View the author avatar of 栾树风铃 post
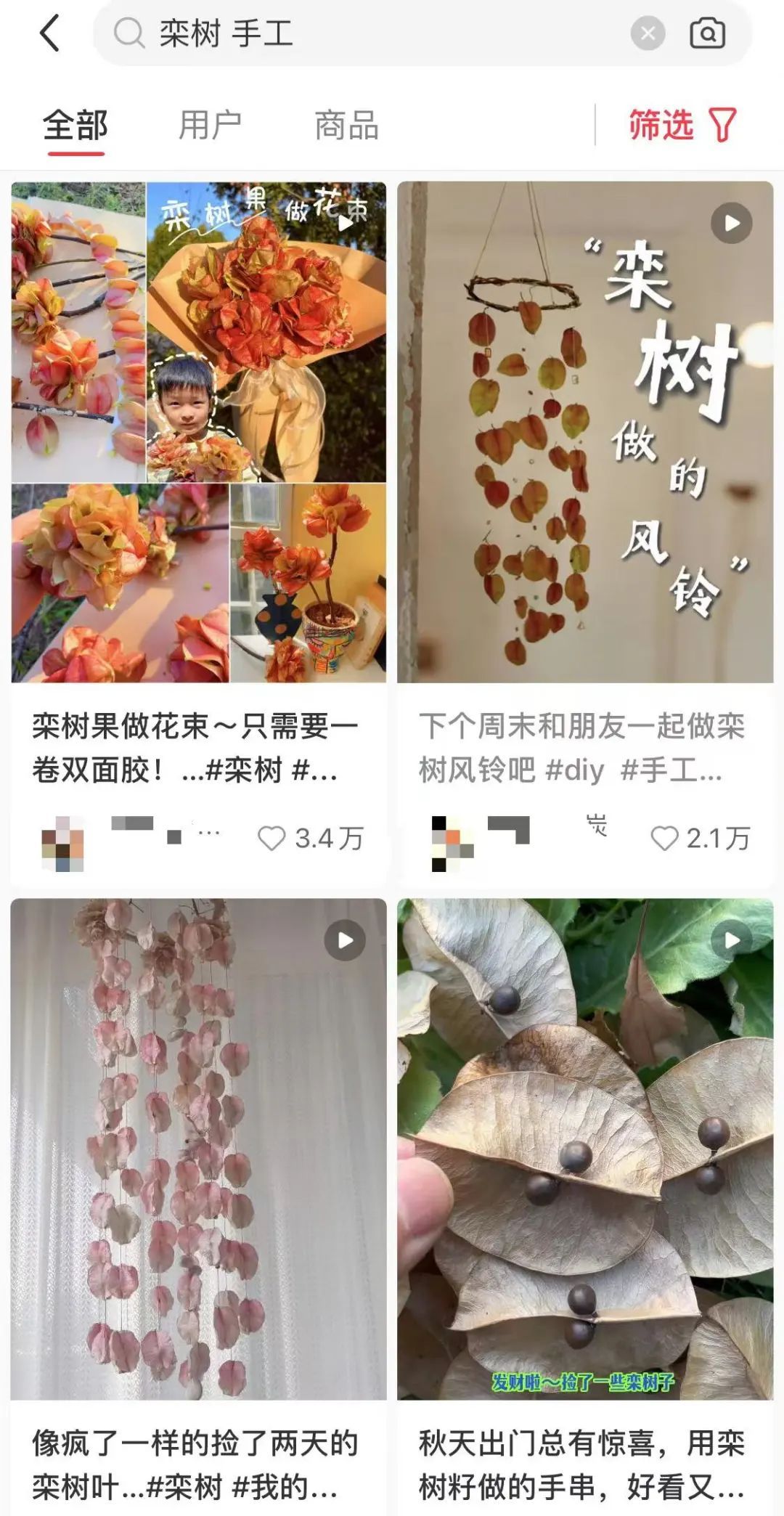The image size is (784, 1516). tap(453, 843)
